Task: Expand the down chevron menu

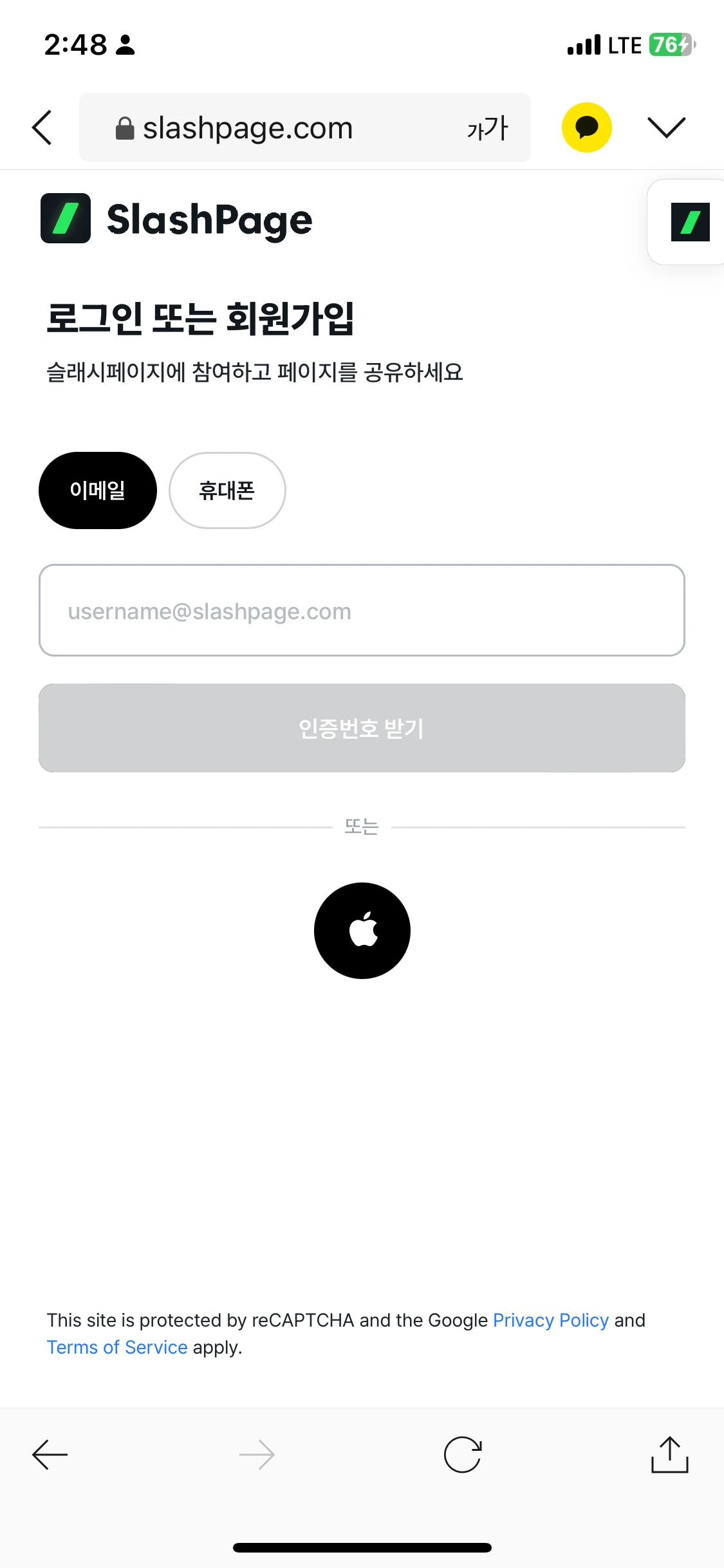Action: tap(666, 127)
